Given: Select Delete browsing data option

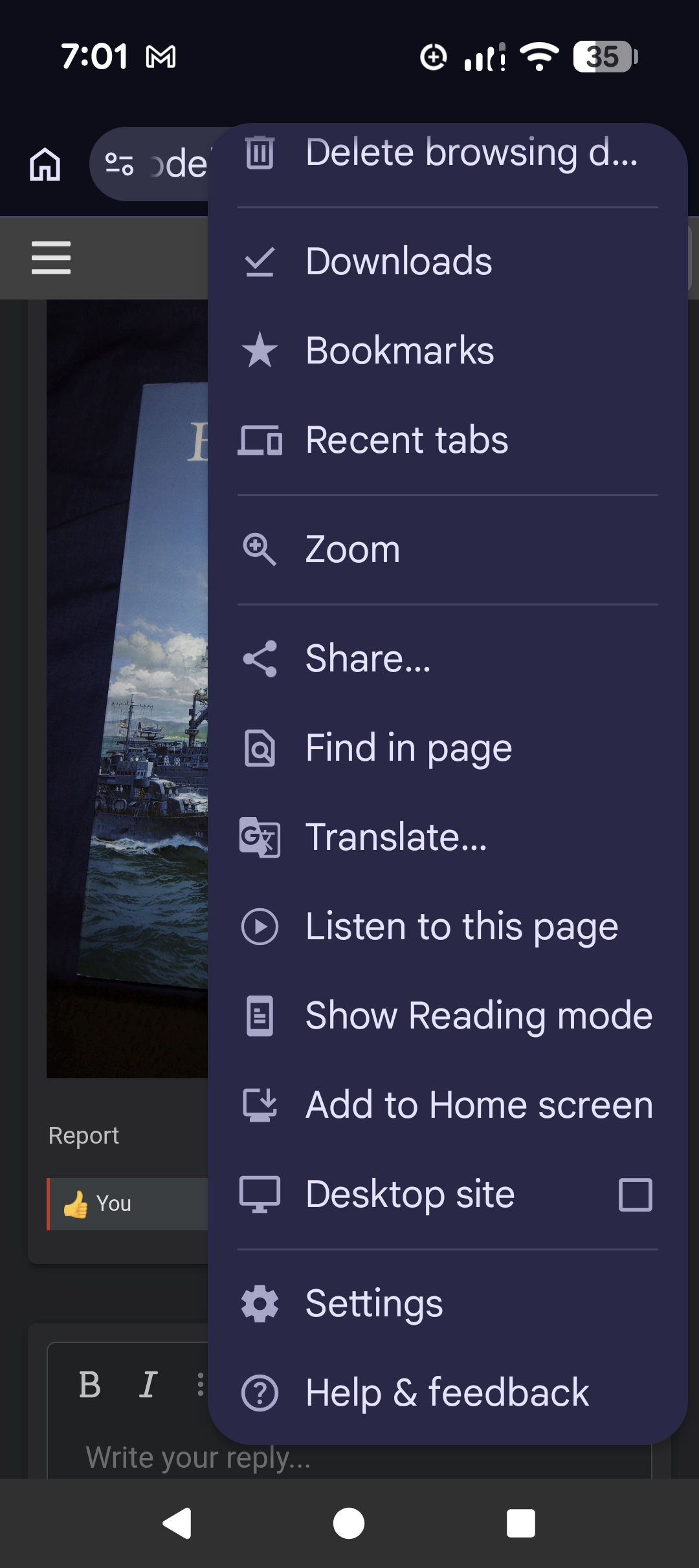Looking at the screenshot, I should click(x=447, y=153).
